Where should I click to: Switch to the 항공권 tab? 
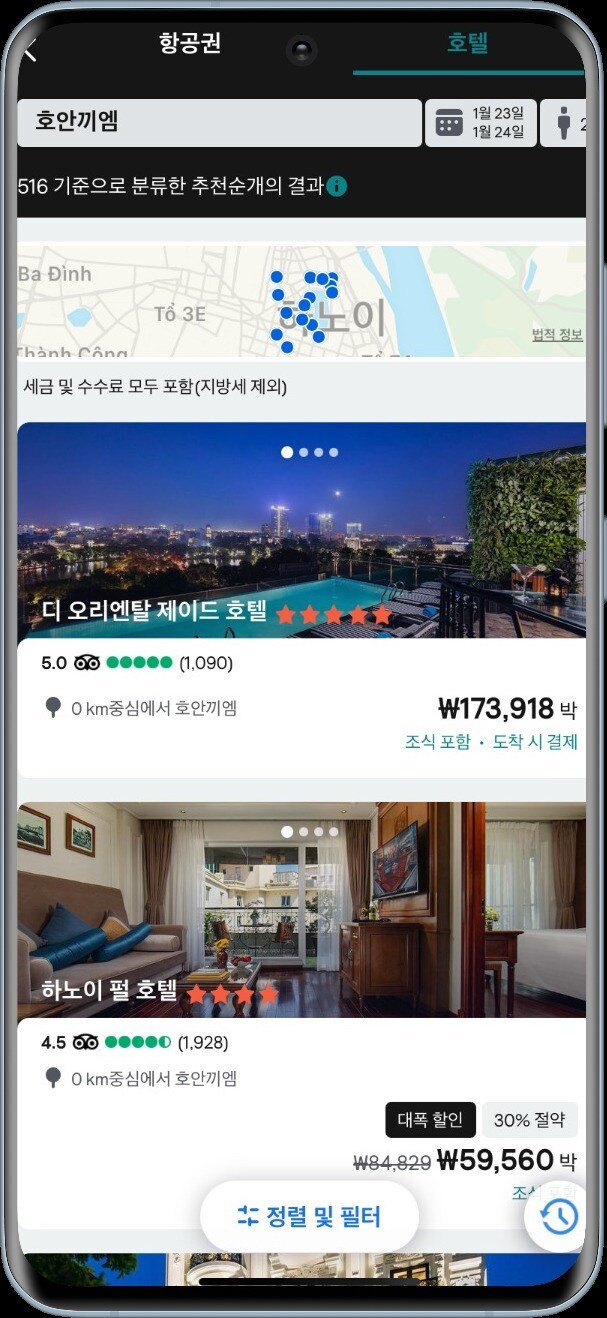coord(190,44)
